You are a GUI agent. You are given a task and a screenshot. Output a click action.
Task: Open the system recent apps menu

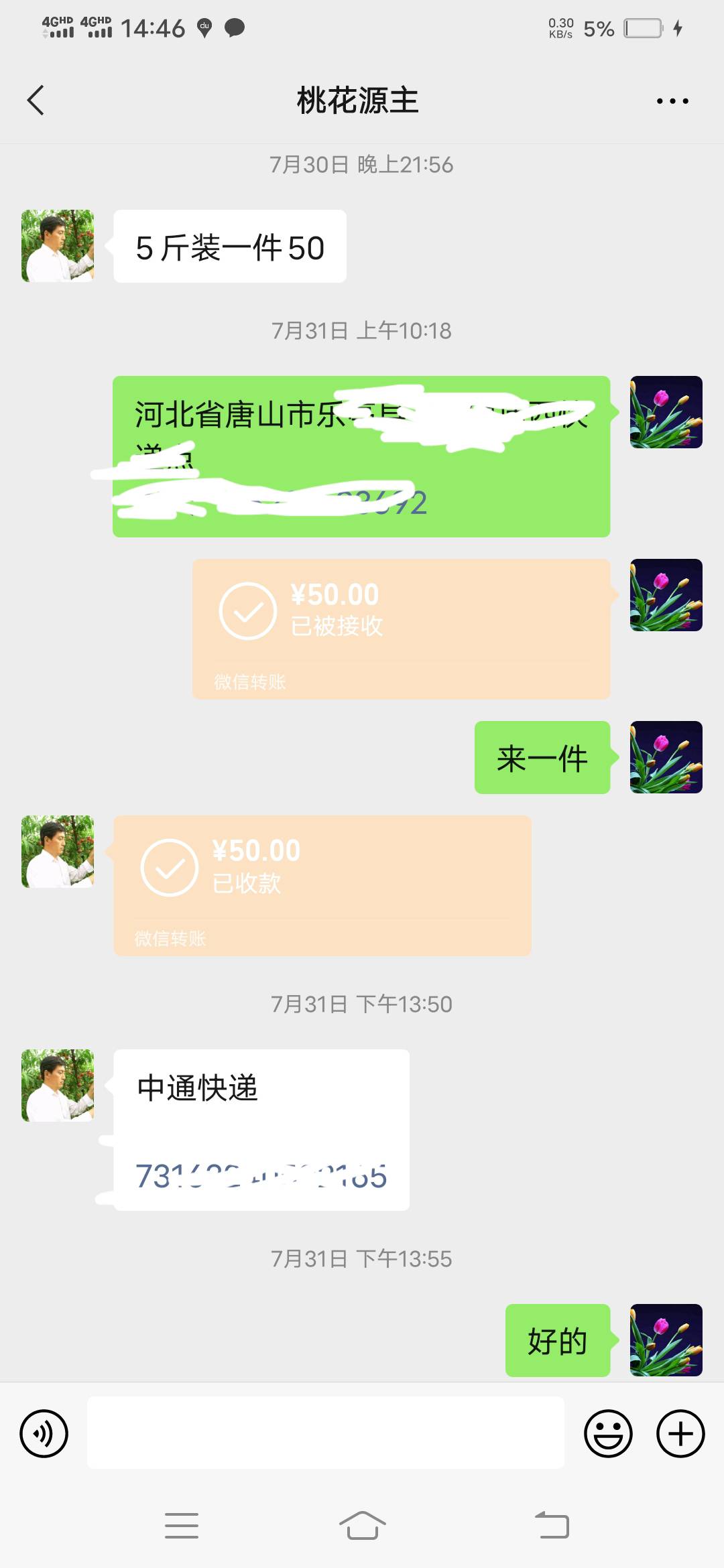(x=182, y=1526)
